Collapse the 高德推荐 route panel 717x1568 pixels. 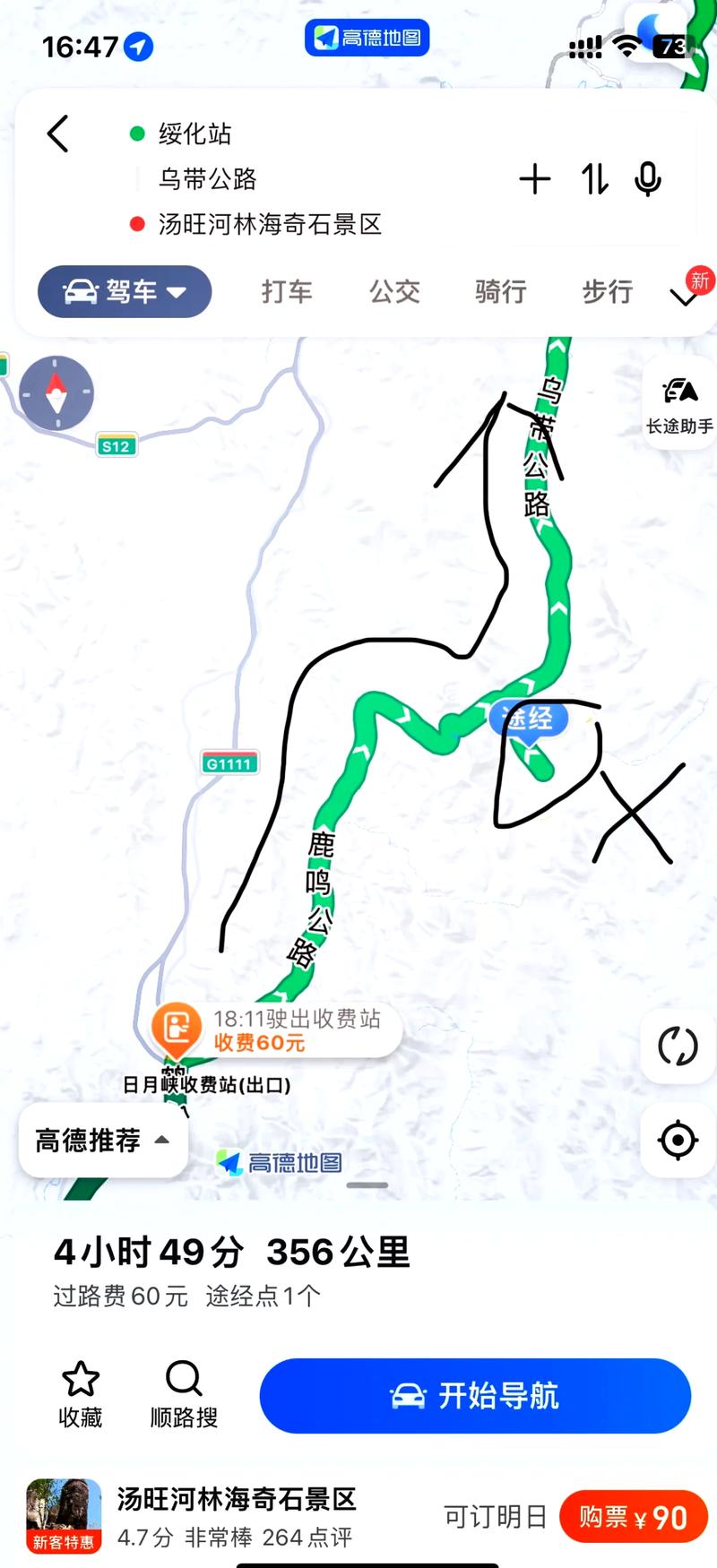101,1141
